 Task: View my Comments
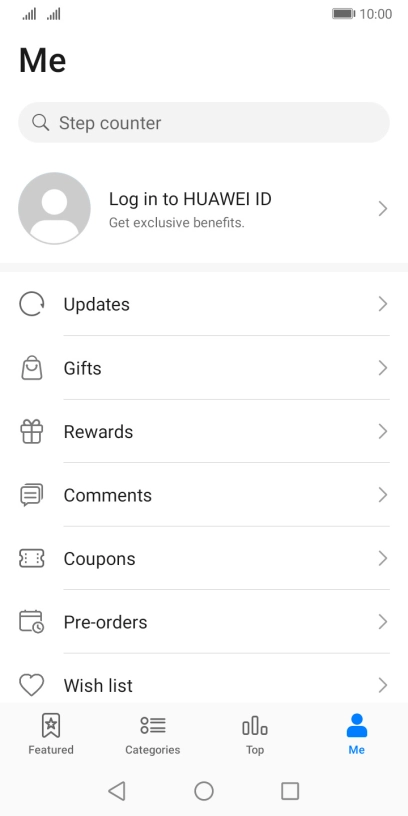coord(204,495)
